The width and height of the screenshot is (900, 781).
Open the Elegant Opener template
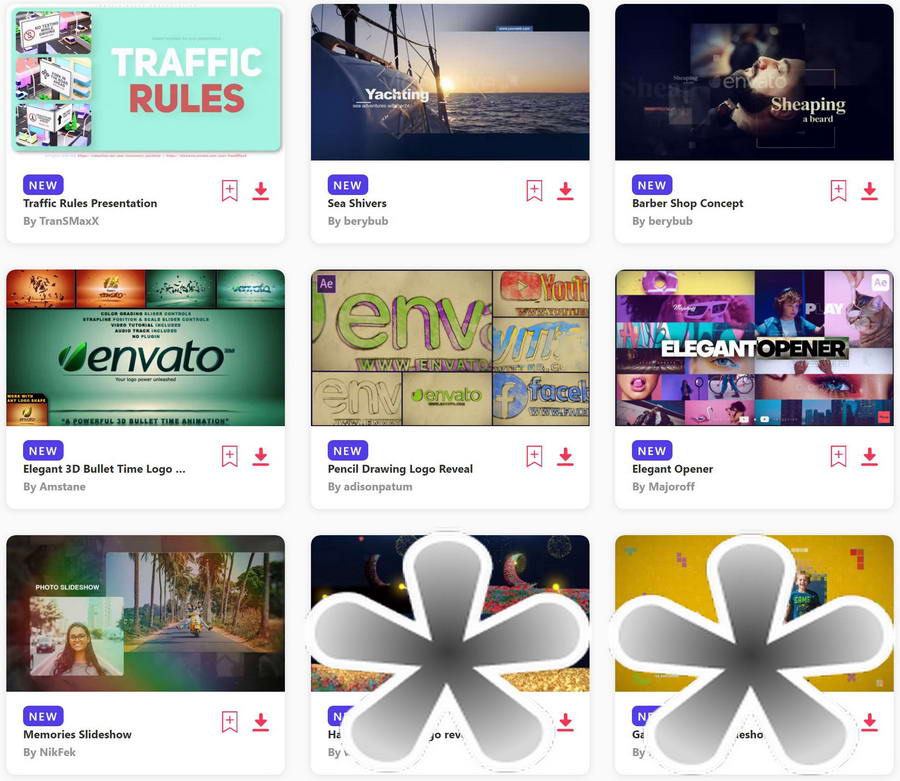click(x=672, y=469)
